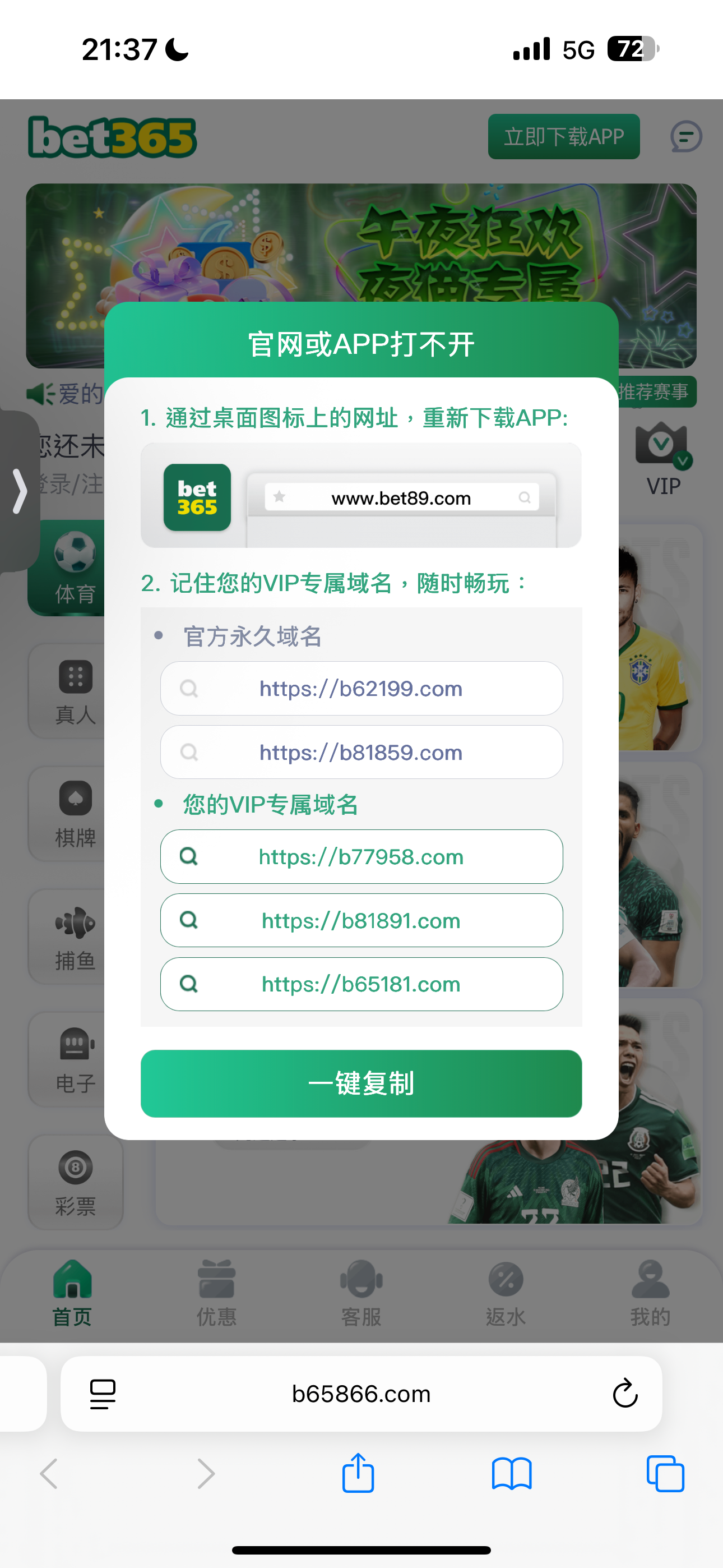Open the https://b62199.com domain link
The height and width of the screenshot is (1568, 723).
(361, 689)
